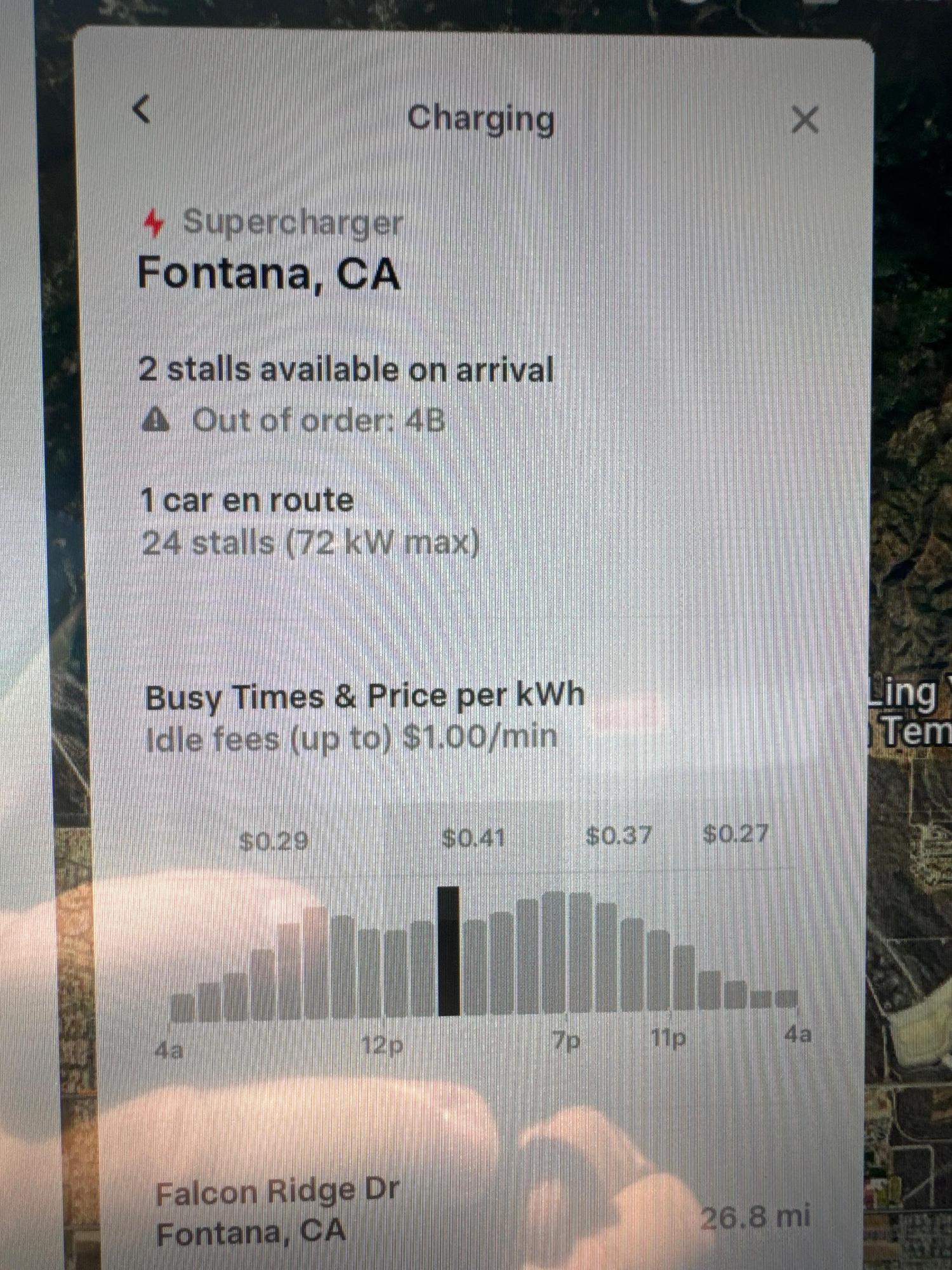
Task: Select the idle fees $1.00/min notice
Action: coord(351,738)
